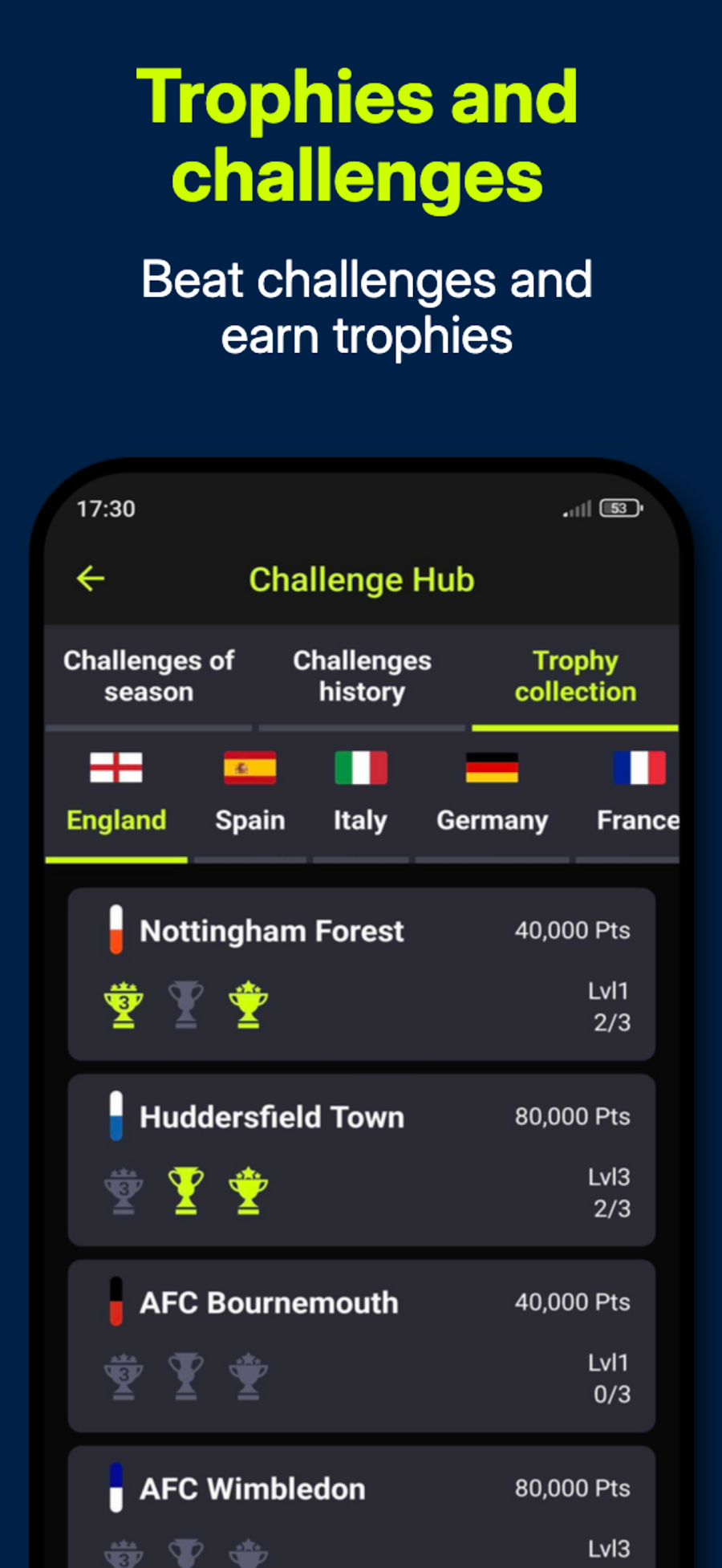Tap the back arrow to leave Challenge Hub
Image resolution: width=722 pixels, height=1568 pixels.
pyautogui.click(x=91, y=578)
